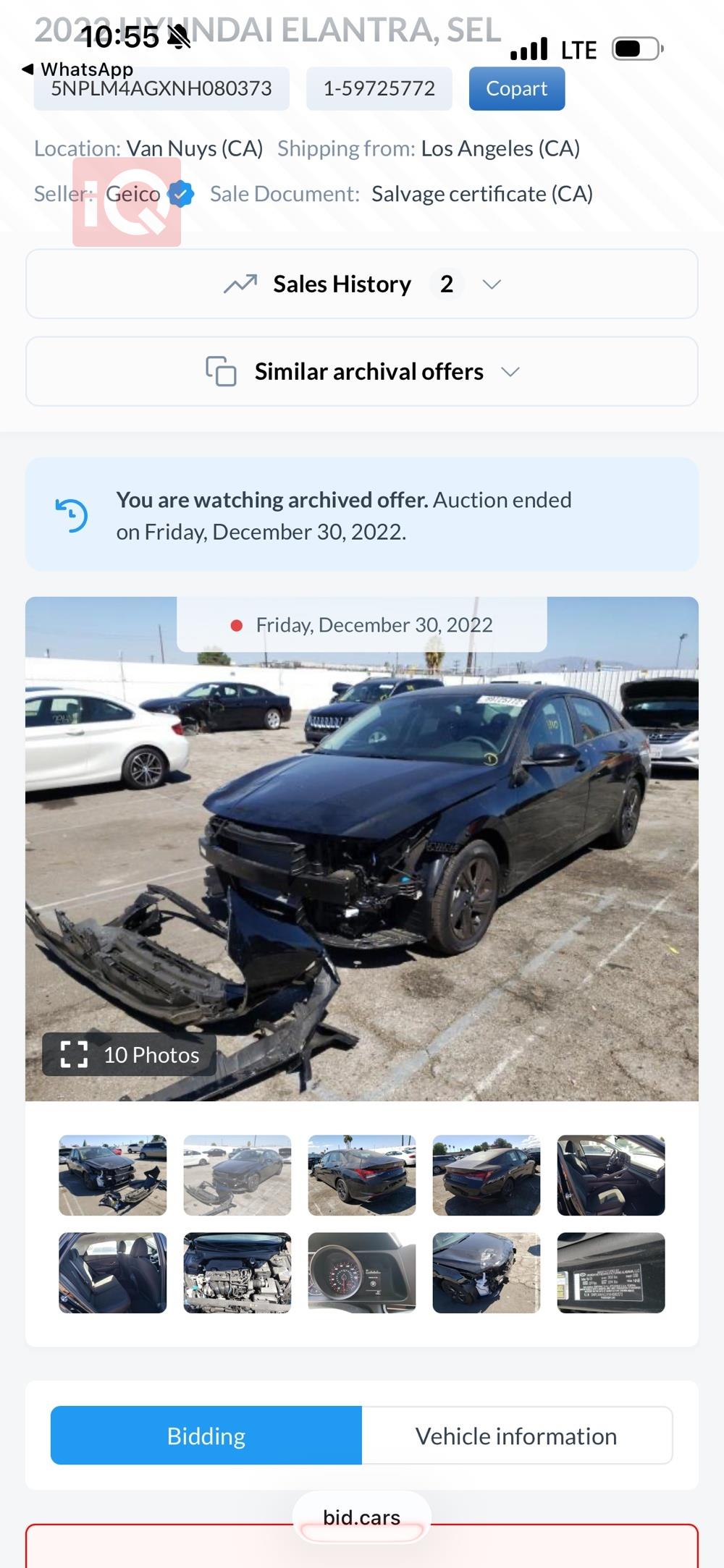Return to WhatsApp via back link
This screenshot has height=1568, width=724.
click(x=78, y=69)
